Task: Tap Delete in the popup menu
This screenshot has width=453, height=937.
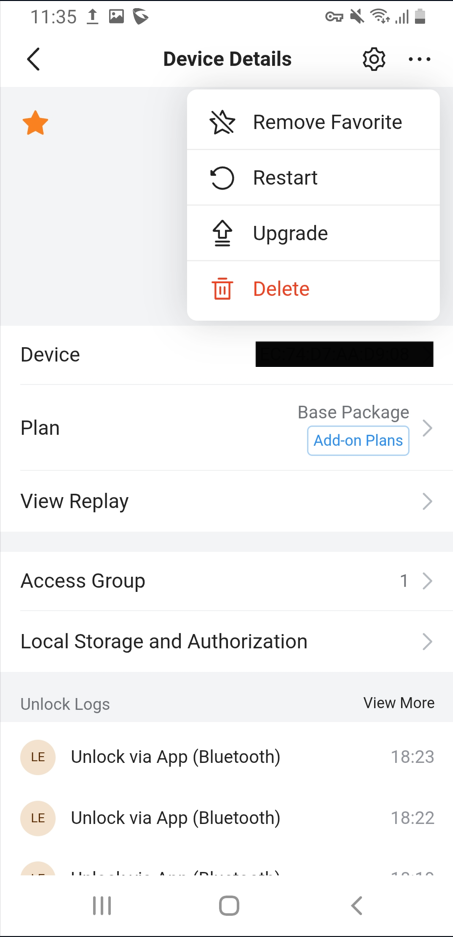Action: click(x=313, y=289)
